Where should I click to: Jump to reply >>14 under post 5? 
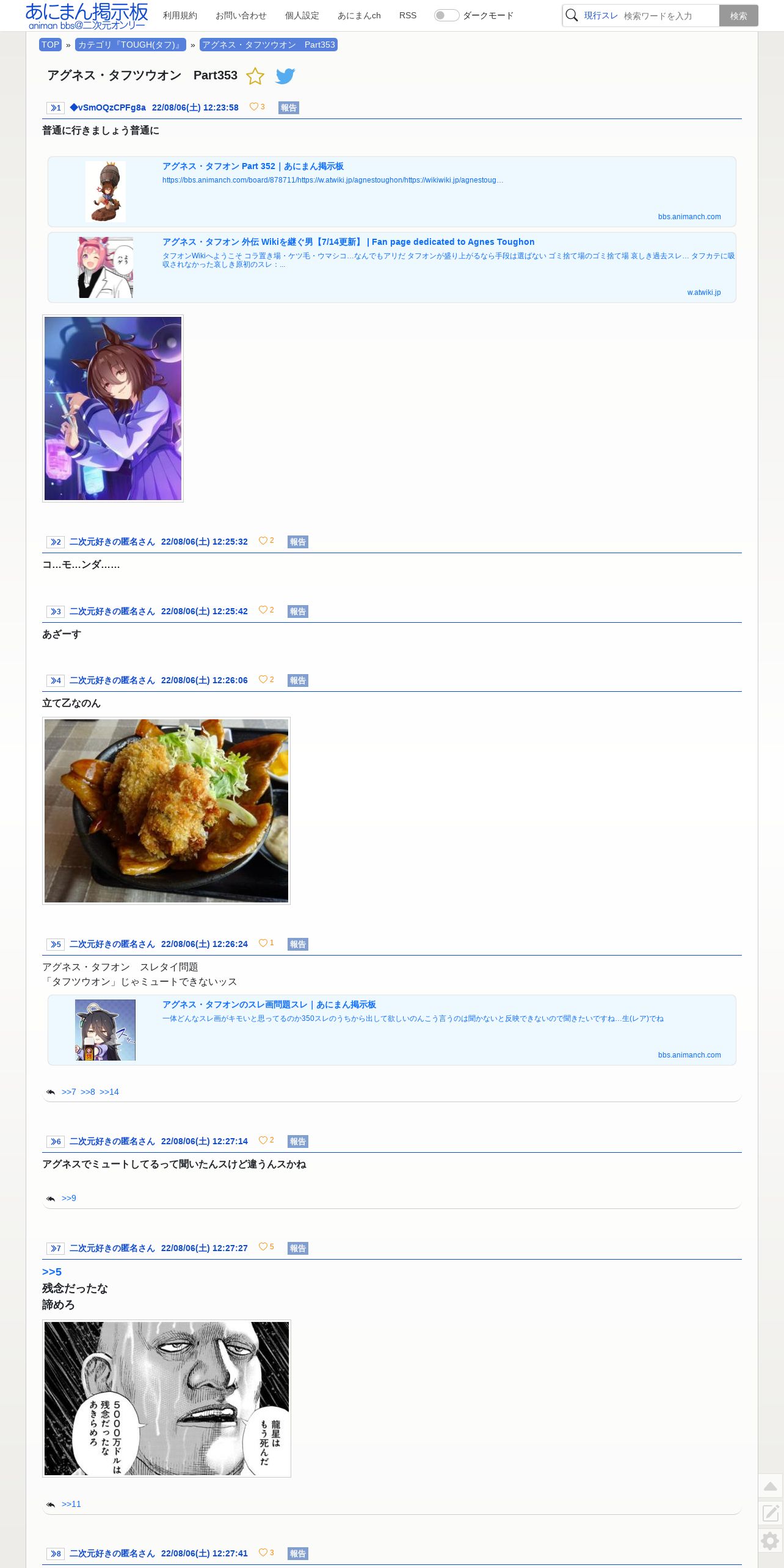pos(109,1092)
